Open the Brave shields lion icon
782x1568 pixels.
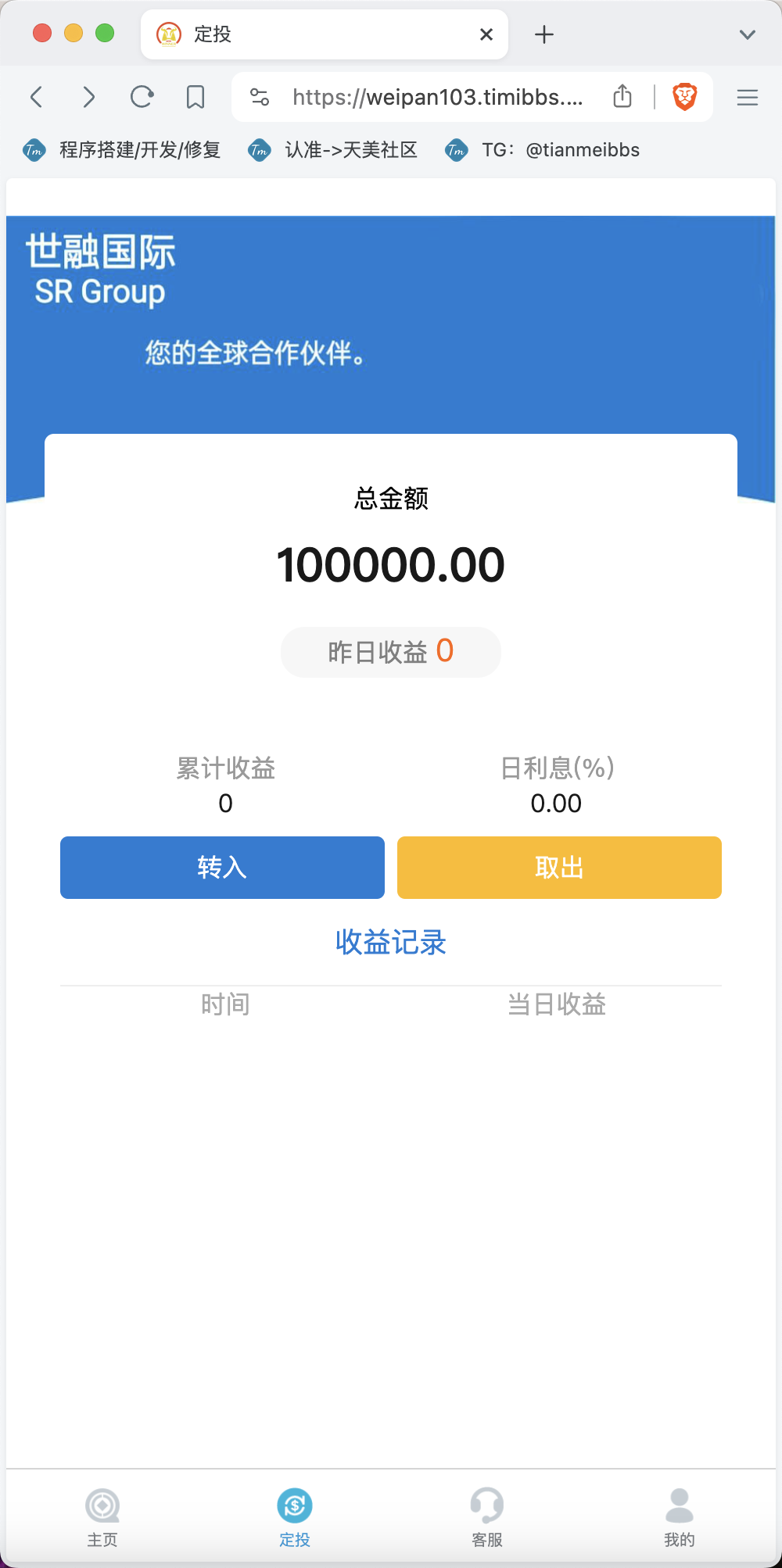pos(685,97)
